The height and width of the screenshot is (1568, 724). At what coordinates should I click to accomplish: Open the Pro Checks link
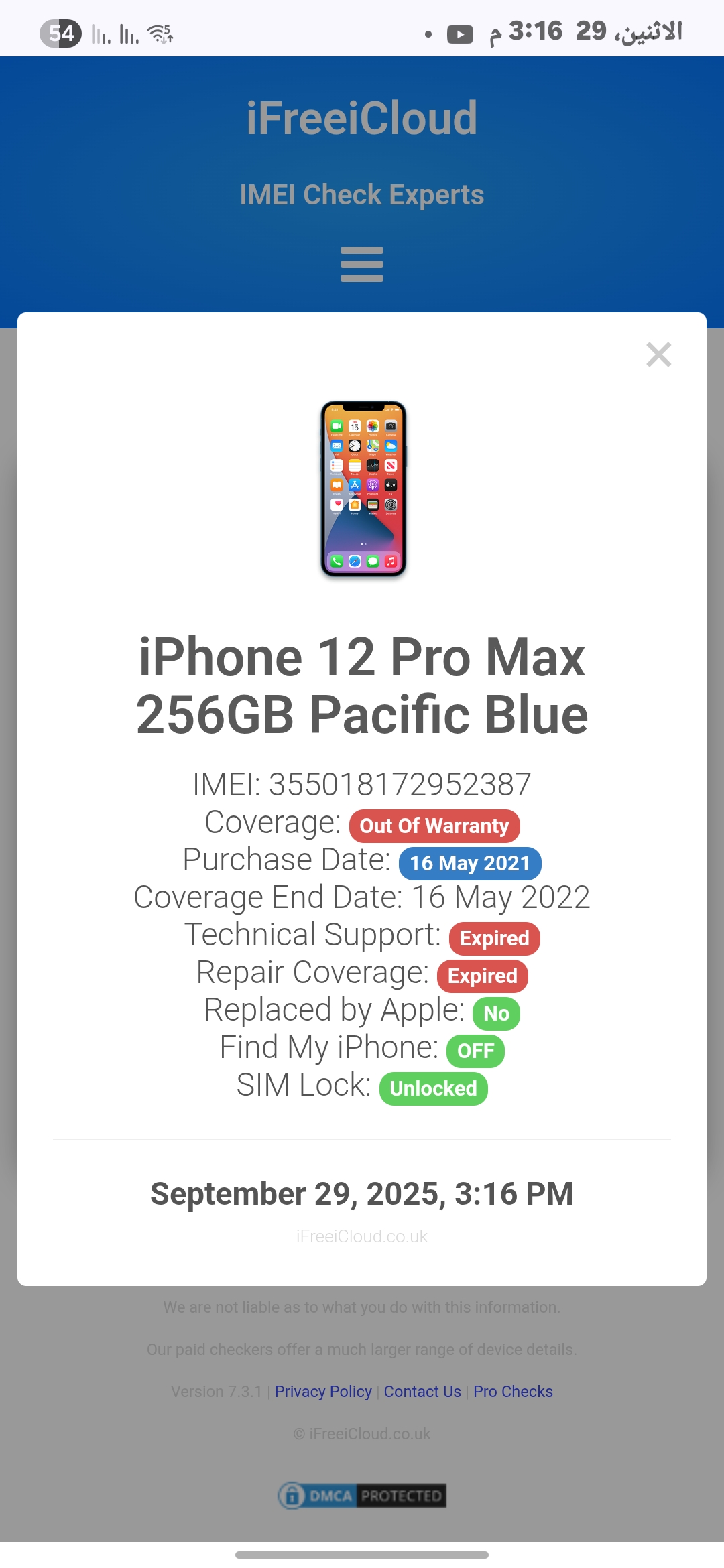513,1392
